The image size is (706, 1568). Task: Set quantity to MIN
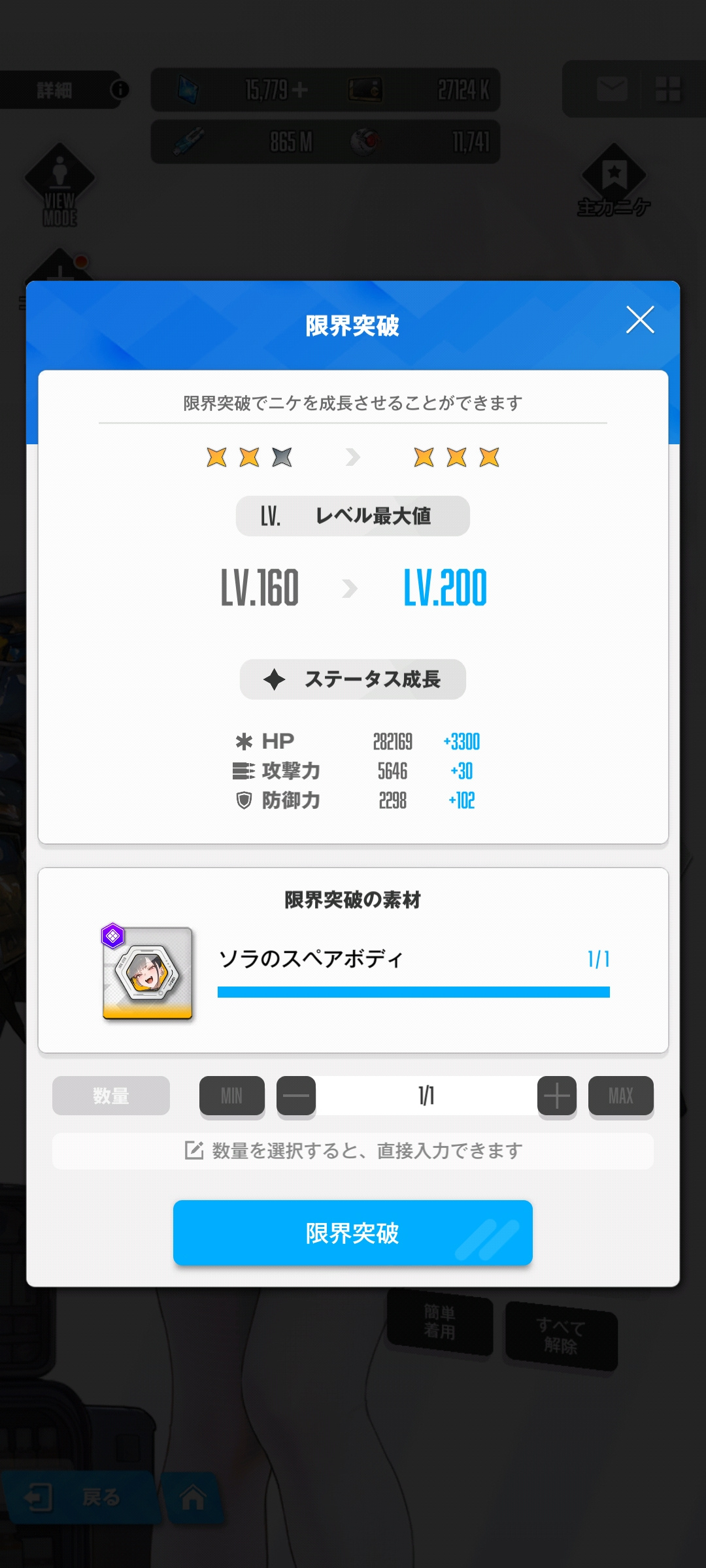click(x=231, y=1096)
